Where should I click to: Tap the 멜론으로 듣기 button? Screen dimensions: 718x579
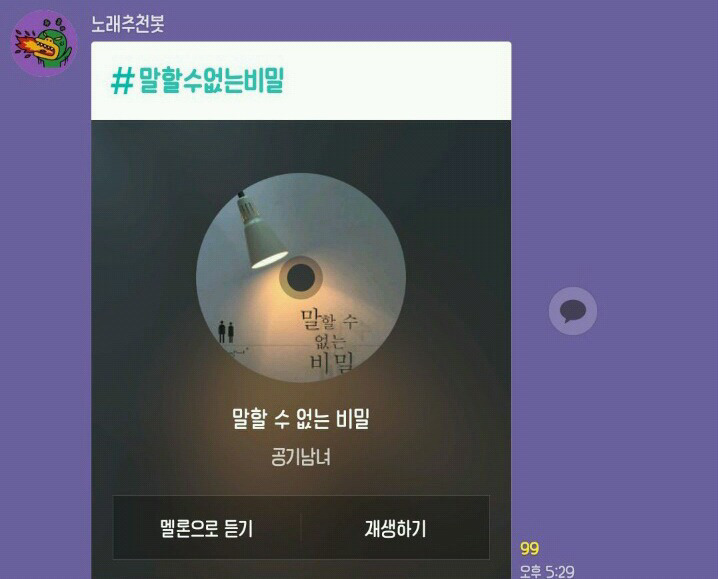pyautogui.click(x=206, y=528)
